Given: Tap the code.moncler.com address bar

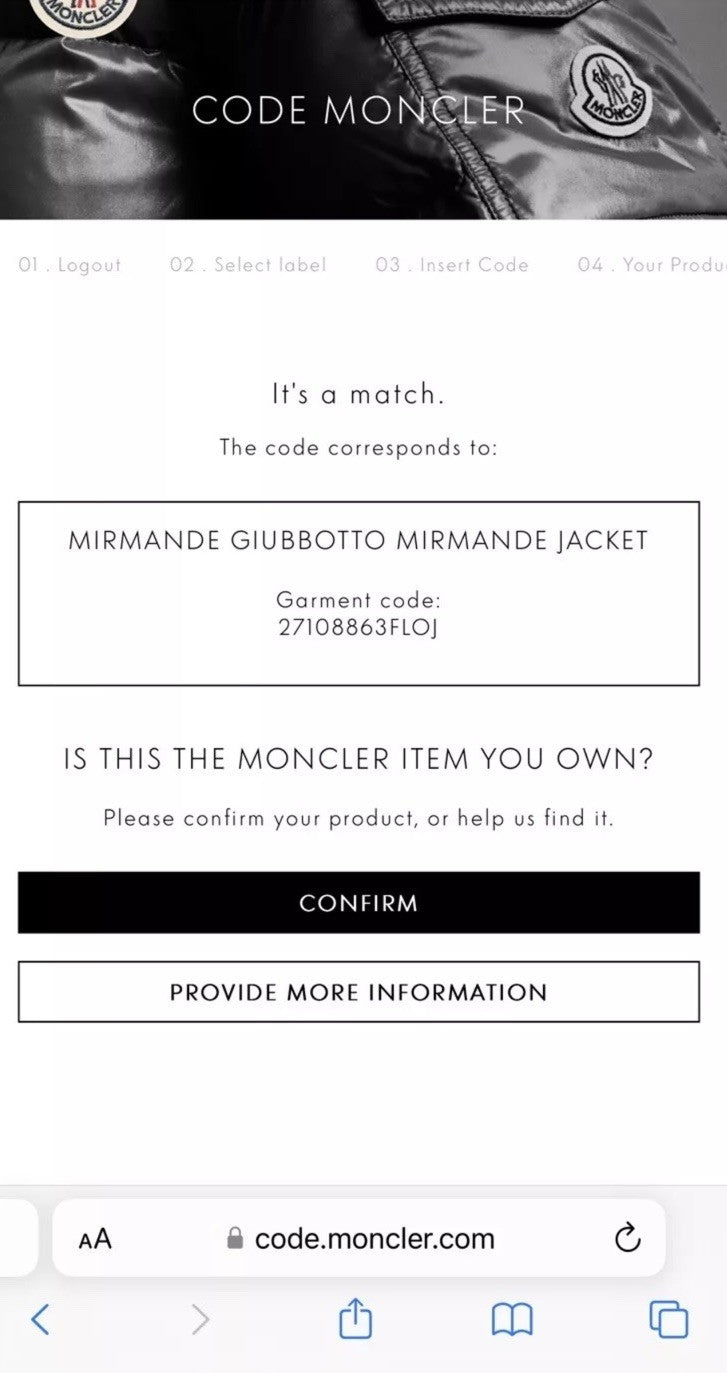Looking at the screenshot, I should [374, 1239].
